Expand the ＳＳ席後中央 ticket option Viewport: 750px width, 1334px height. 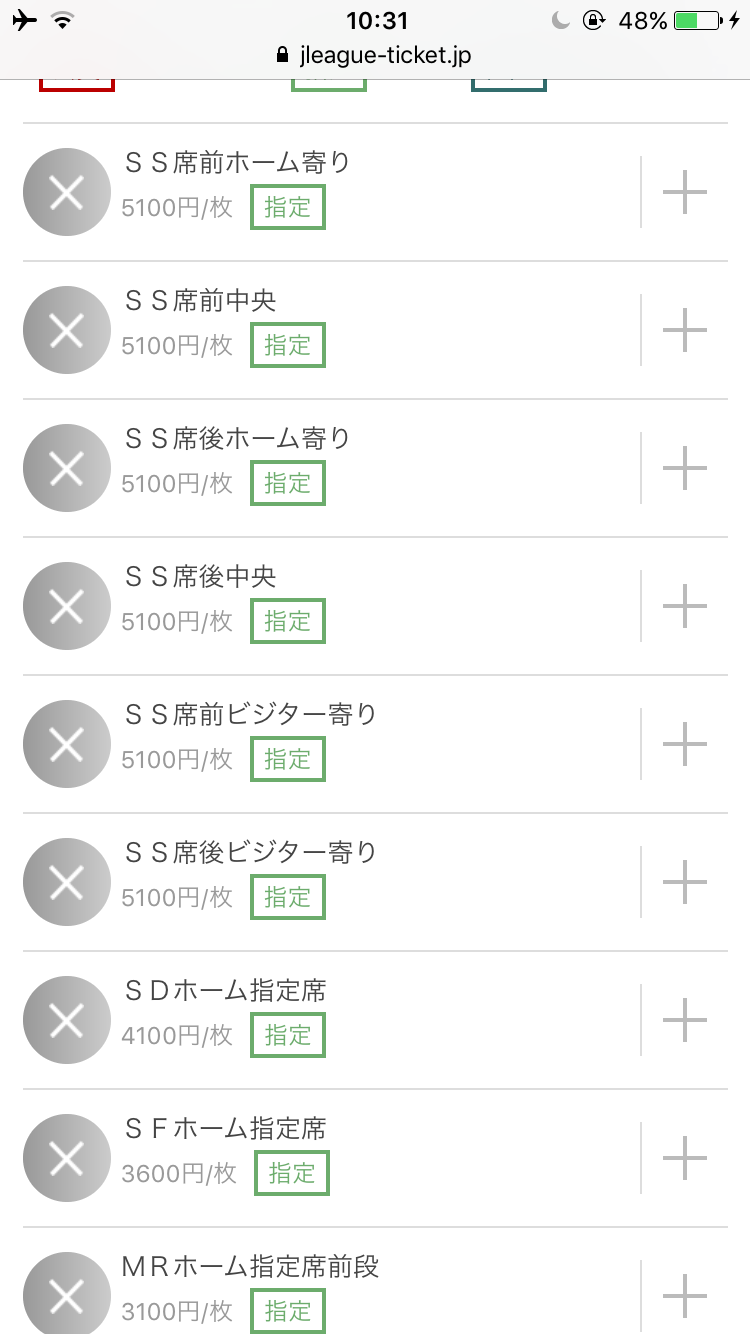(x=685, y=606)
